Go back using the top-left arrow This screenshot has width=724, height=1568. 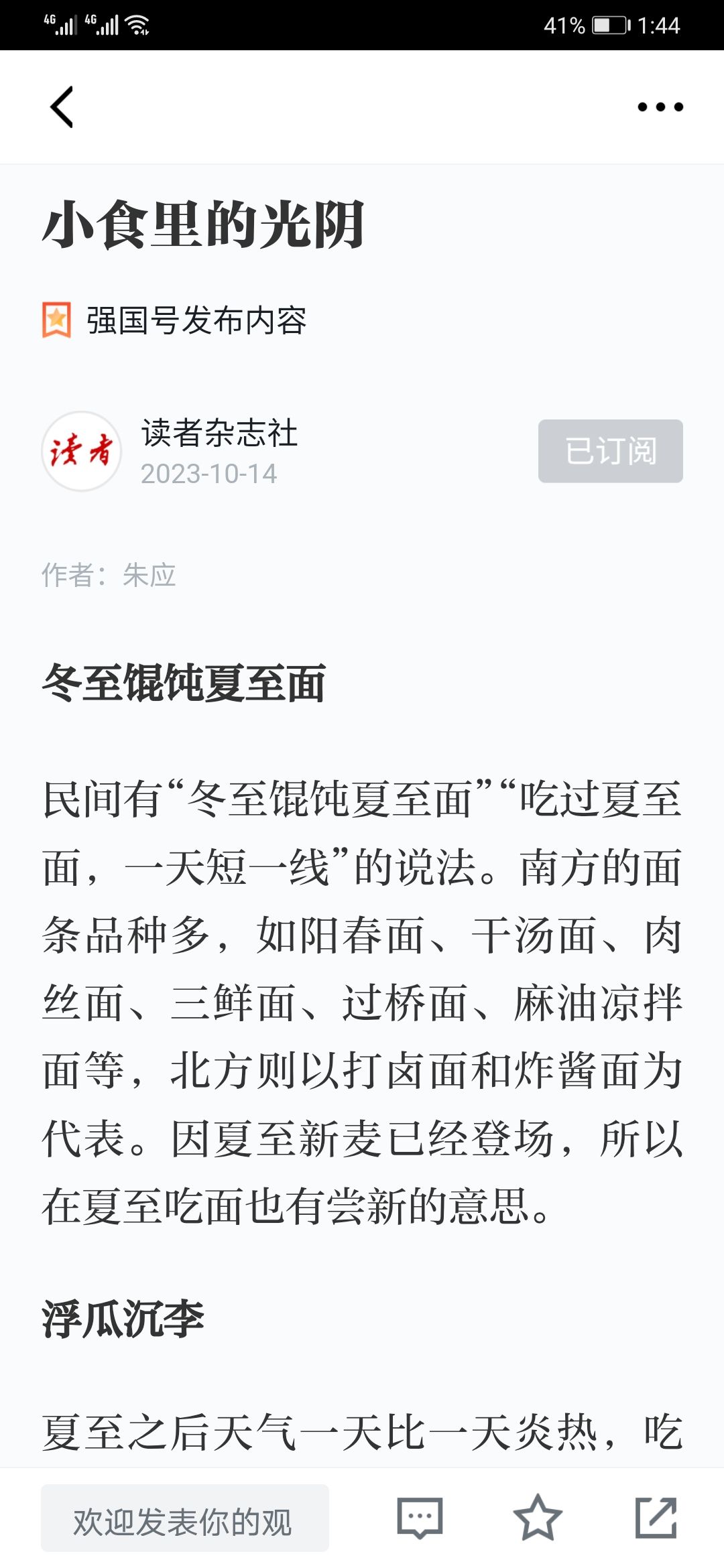62,107
